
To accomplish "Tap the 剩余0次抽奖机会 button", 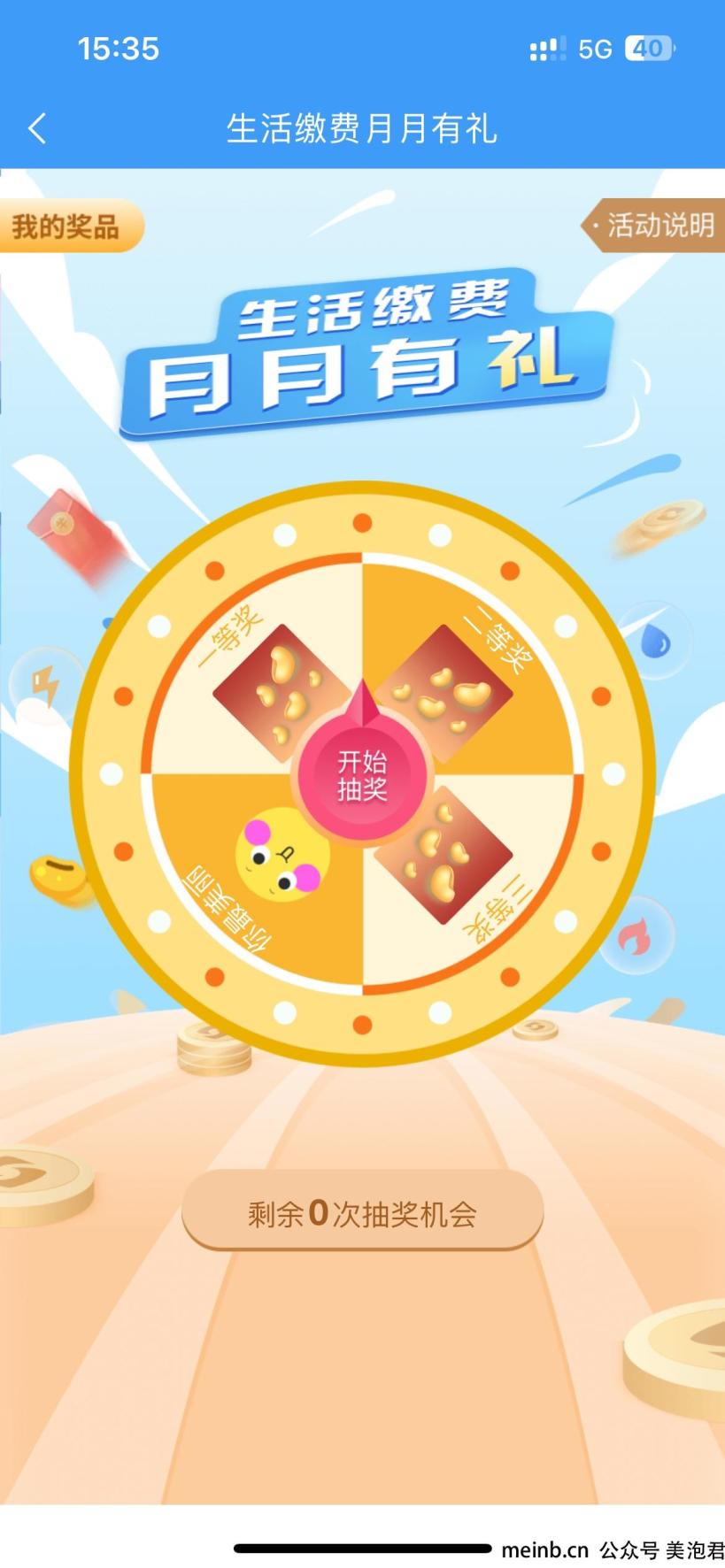I will pos(362,1213).
